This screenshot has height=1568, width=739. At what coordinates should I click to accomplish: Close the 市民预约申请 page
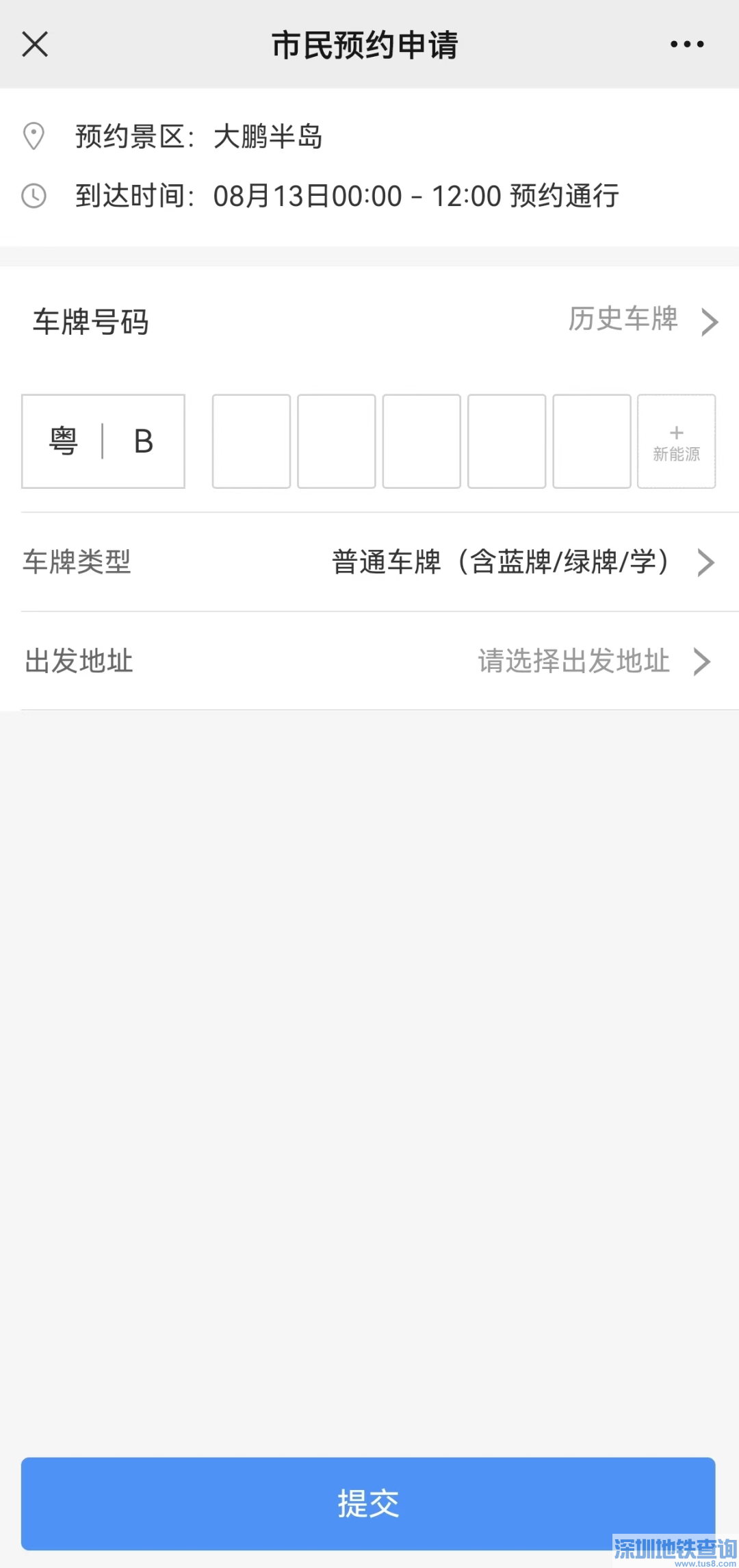click(35, 45)
